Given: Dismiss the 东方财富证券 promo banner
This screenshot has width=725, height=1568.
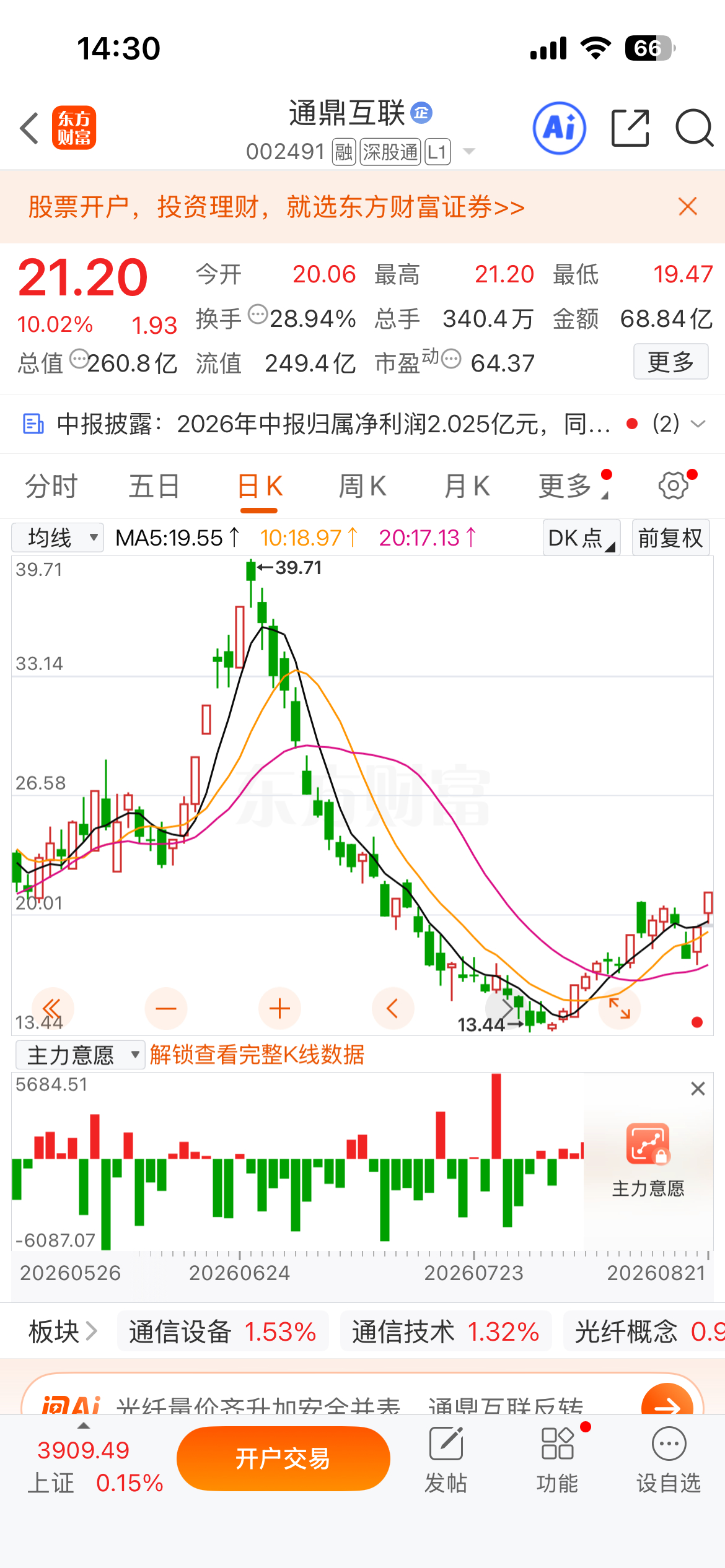Looking at the screenshot, I should point(688,206).
